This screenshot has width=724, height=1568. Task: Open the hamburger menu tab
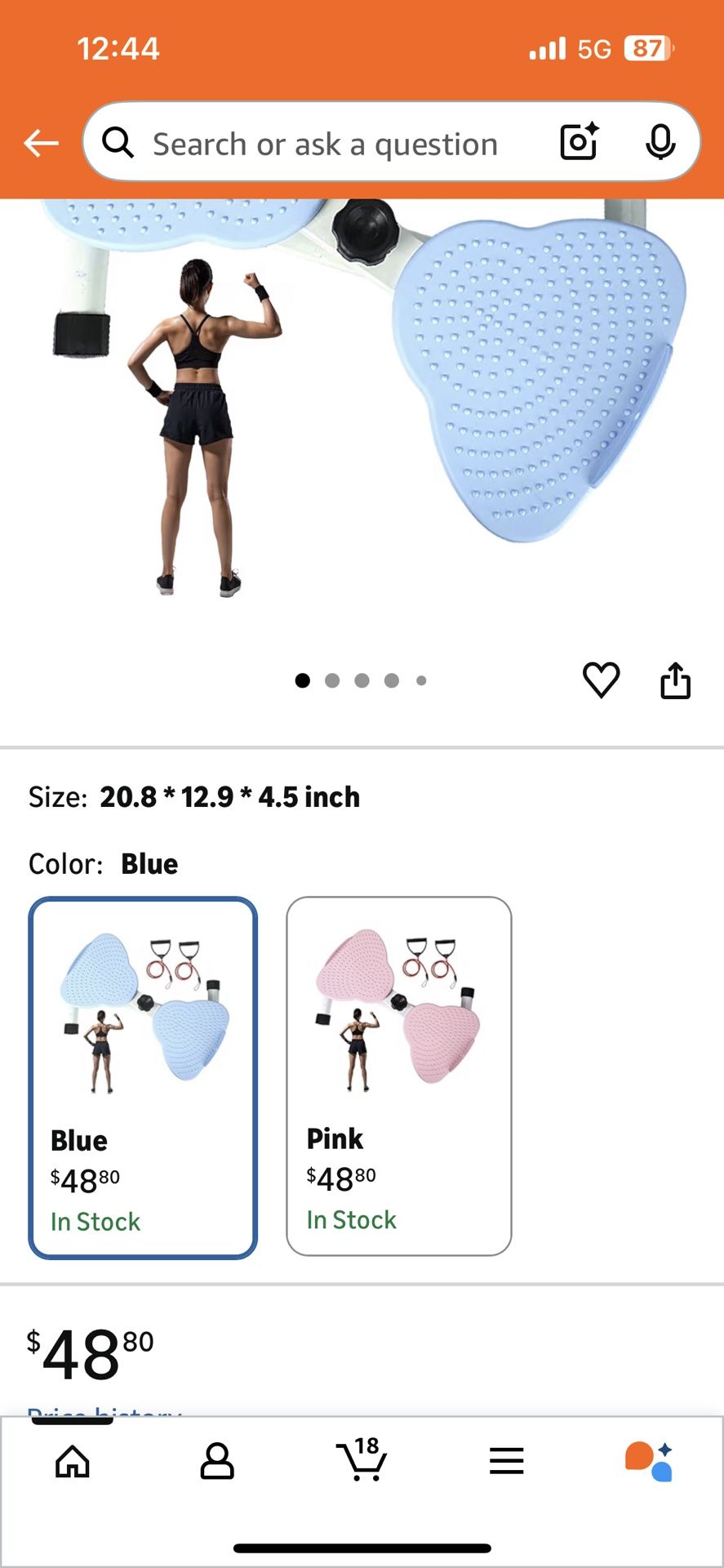click(x=506, y=1461)
